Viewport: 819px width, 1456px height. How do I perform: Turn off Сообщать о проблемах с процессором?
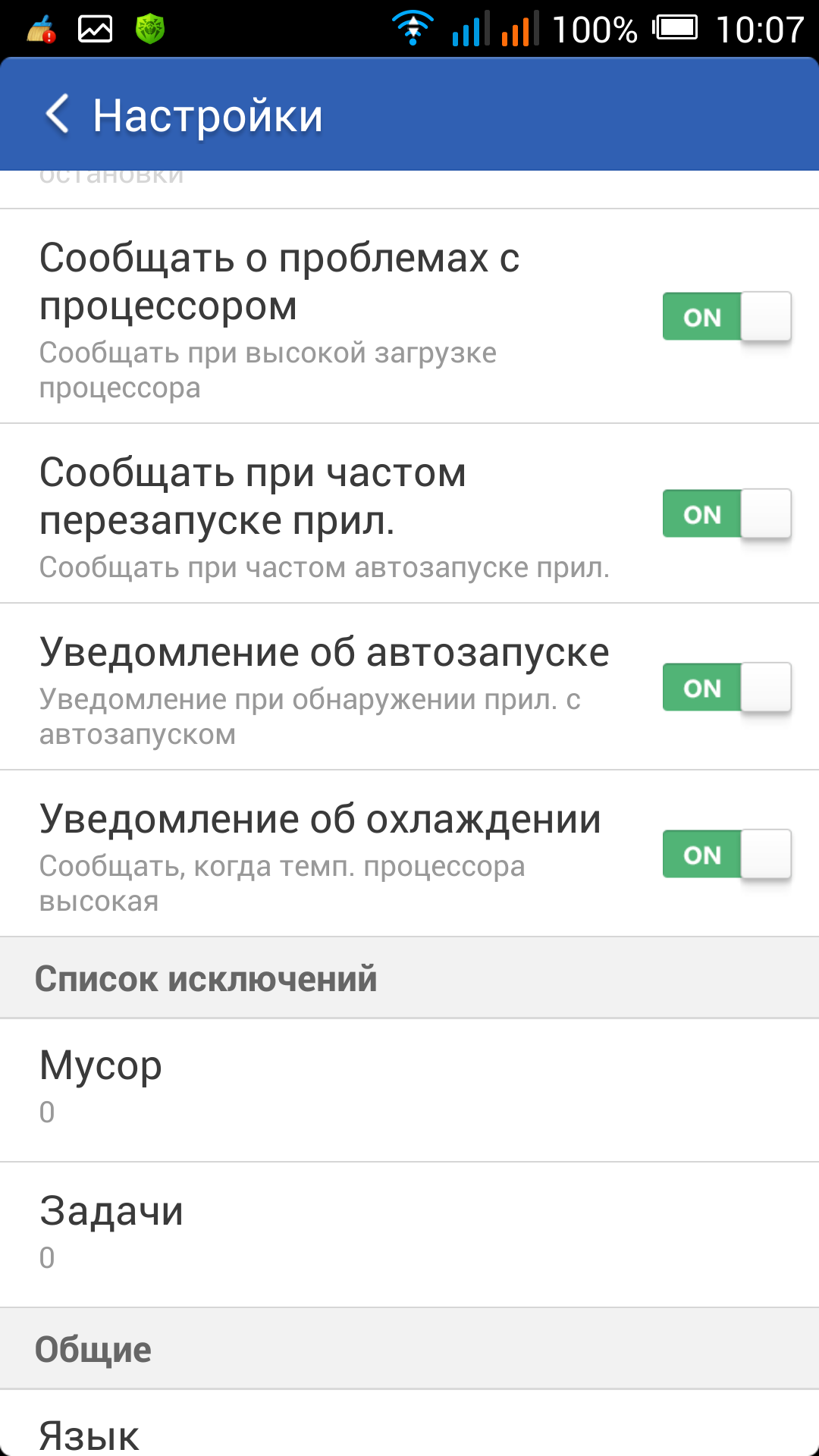(726, 316)
